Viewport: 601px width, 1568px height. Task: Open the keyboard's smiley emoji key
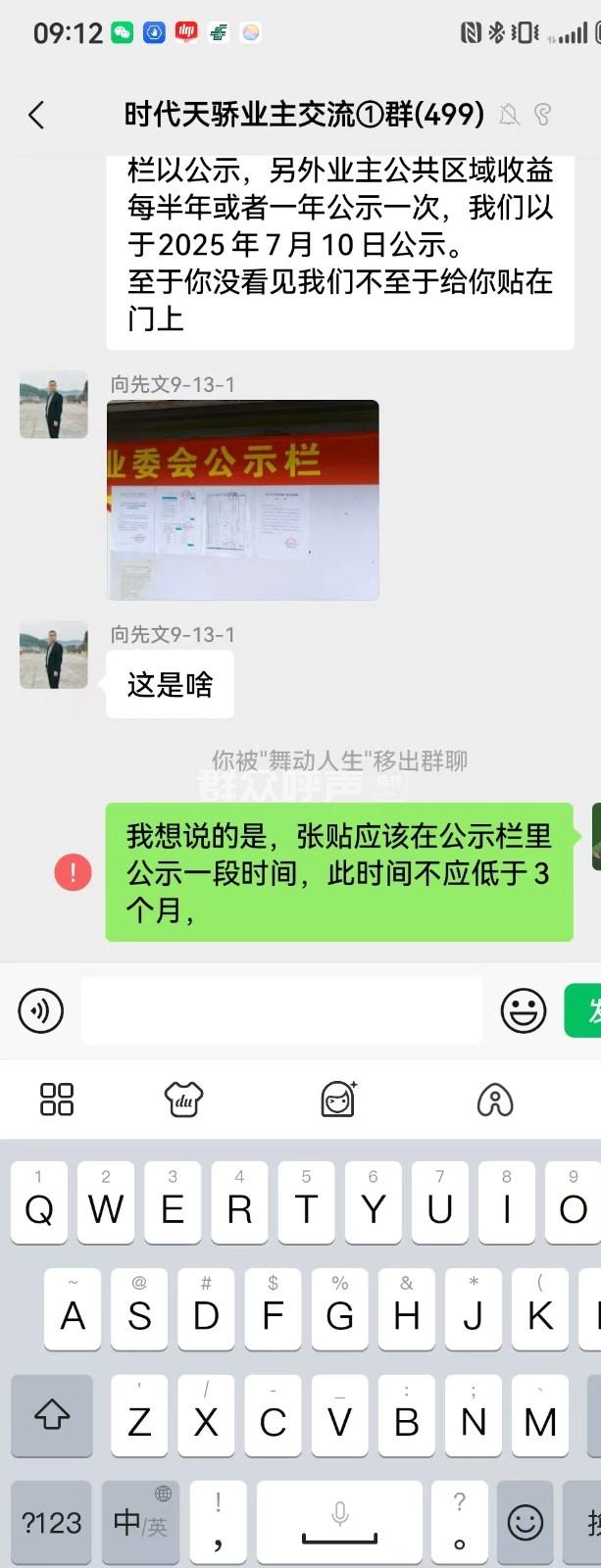pos(525,1522)
